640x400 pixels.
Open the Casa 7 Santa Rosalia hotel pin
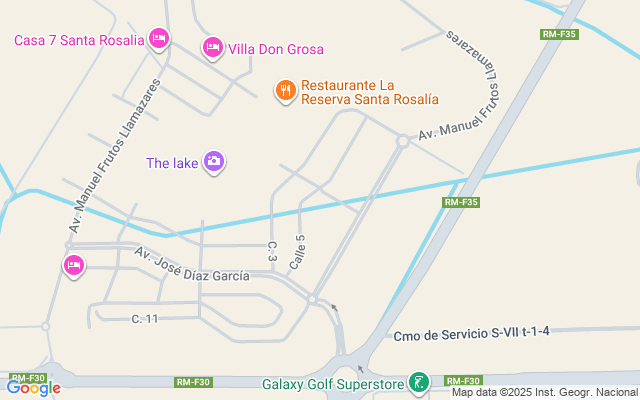click(158, 39)
